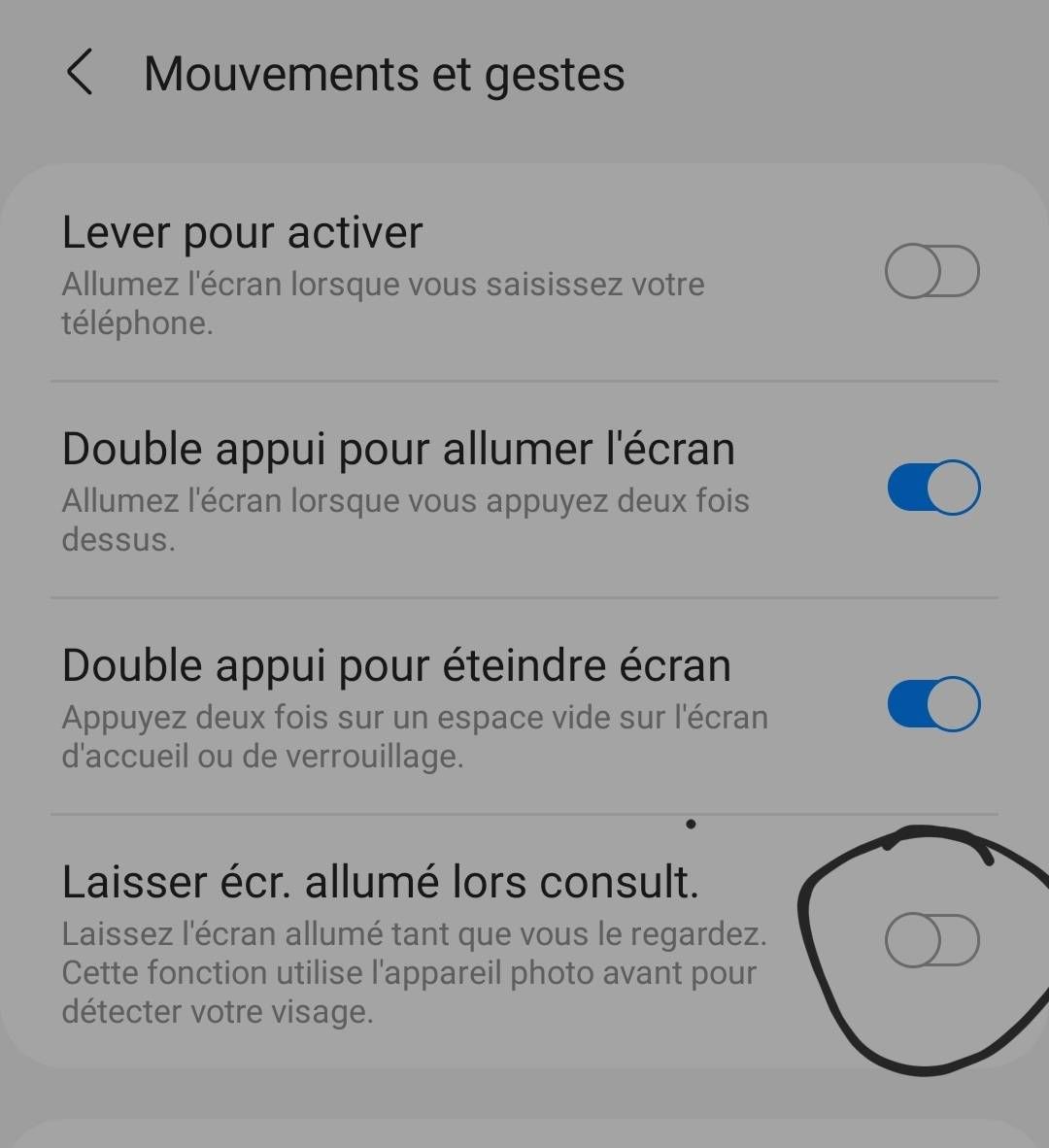Tap the small dot above the circled setting

click(x=692, y=824)
